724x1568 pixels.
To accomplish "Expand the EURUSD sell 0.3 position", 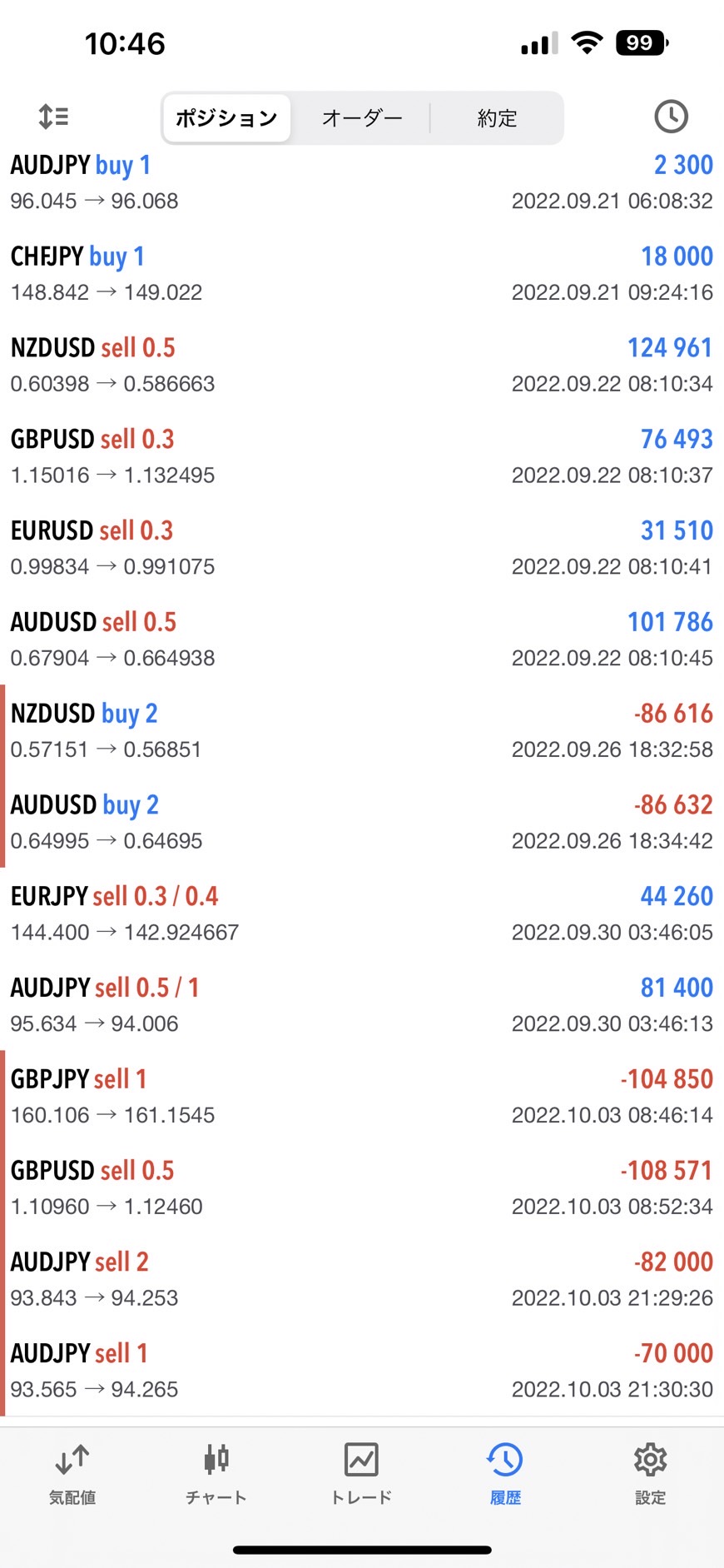I will point(361,548).
